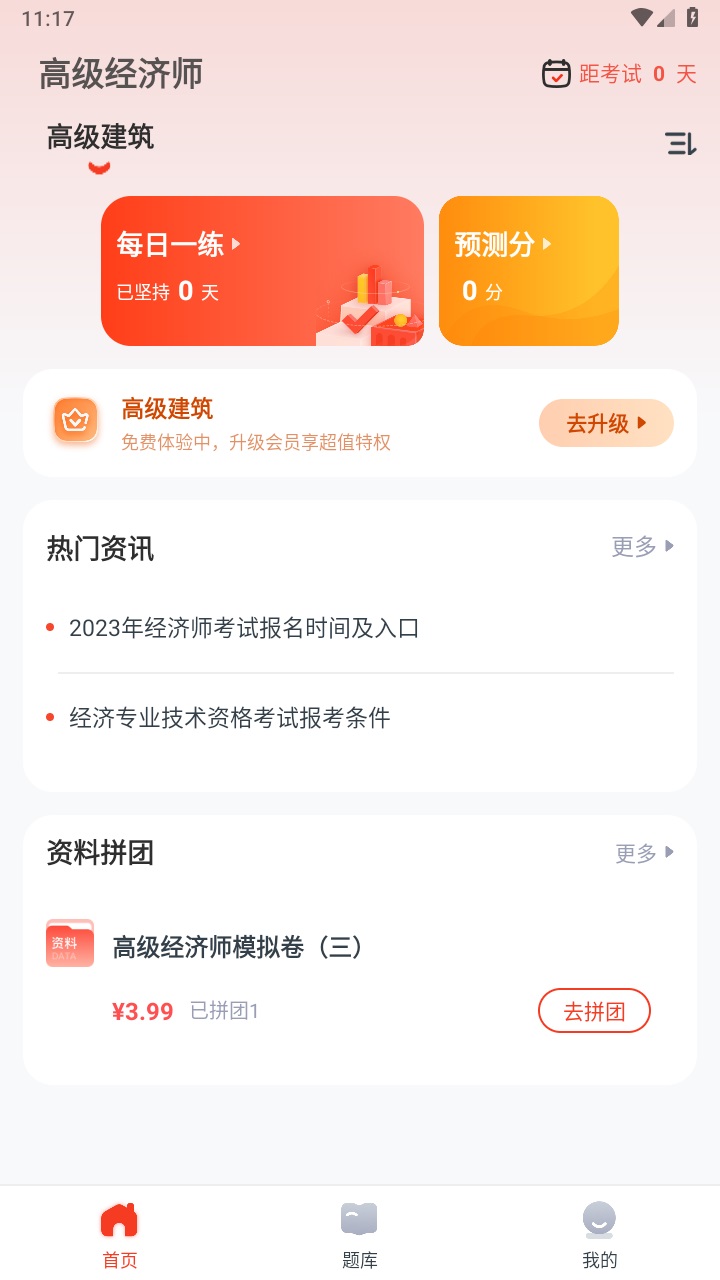Tap the crown badge icon beside 高级建筑
The image size is (720, 1280).
click(x=74, y=421)
